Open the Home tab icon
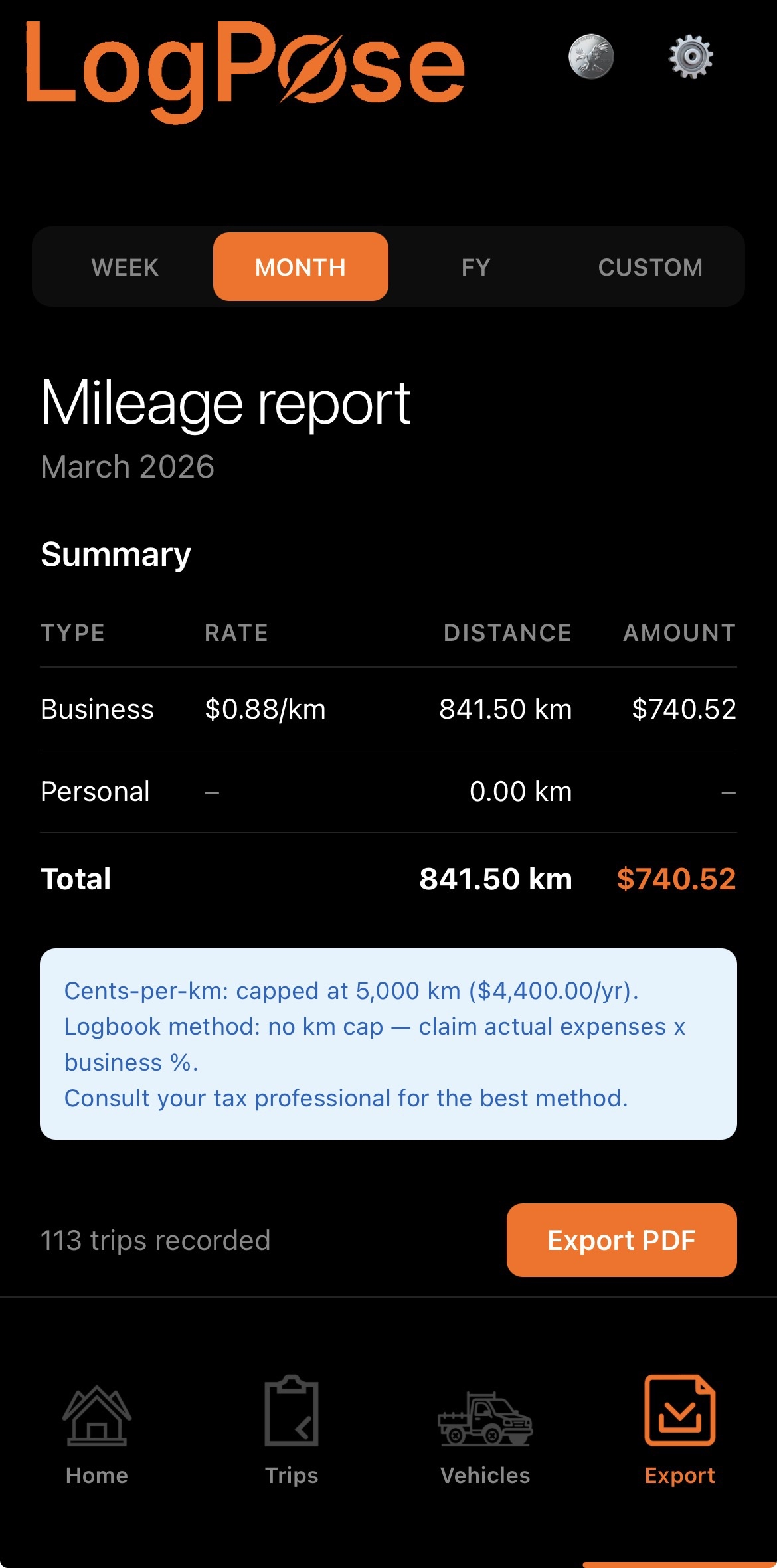777x1568 pixels. point(97,1415)
